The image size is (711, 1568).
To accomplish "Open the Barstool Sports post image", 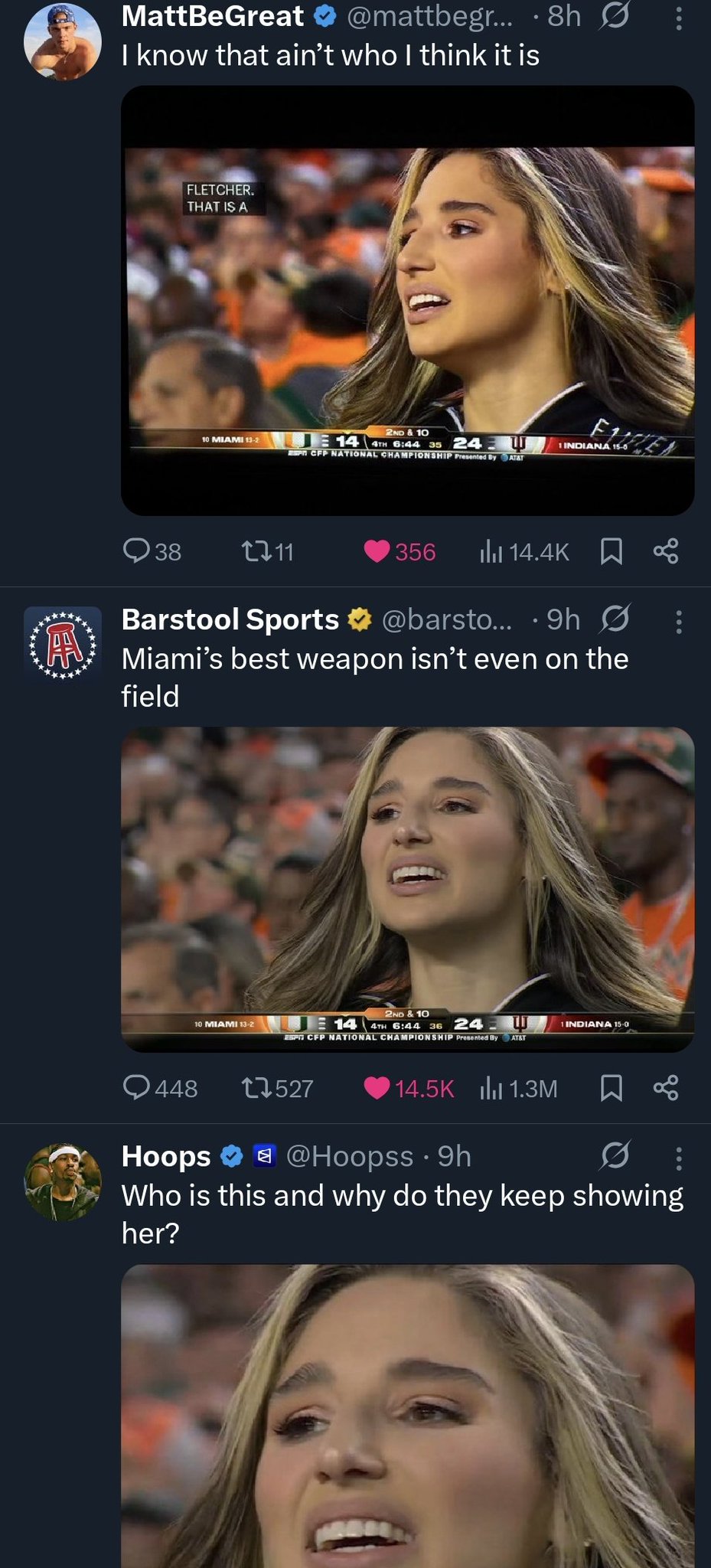I will click(x=407, y=888).
